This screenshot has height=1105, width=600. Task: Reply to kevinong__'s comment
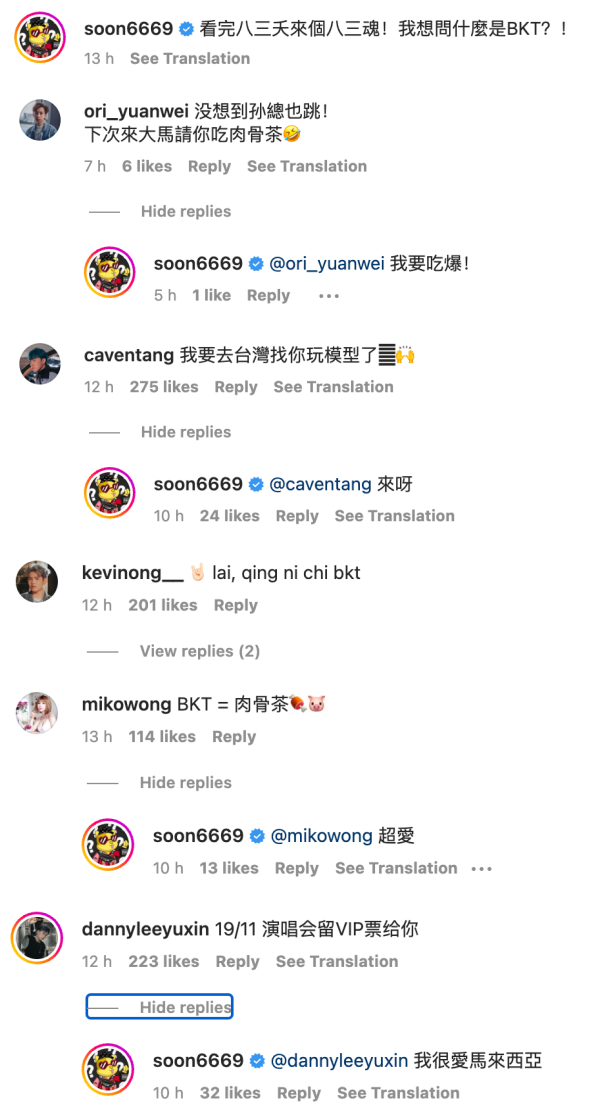coord(235,605)
